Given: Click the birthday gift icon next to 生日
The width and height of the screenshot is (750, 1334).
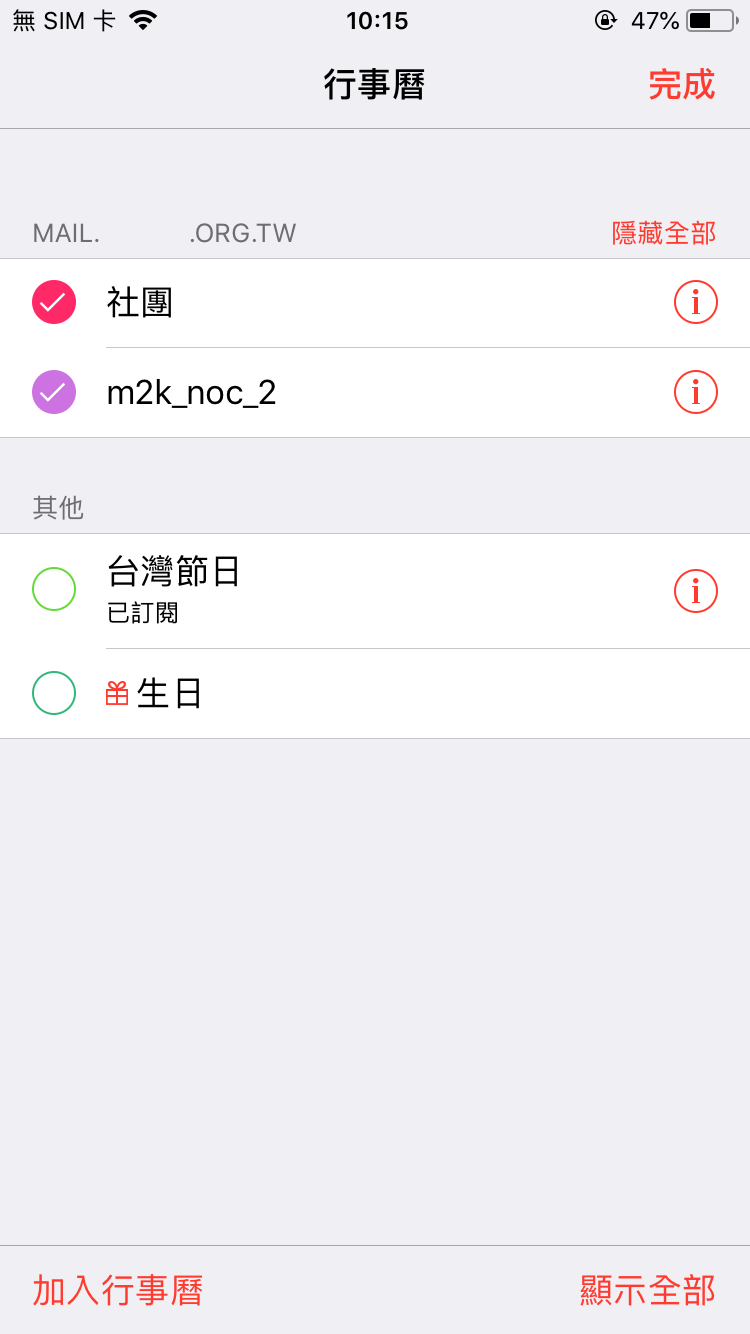Looking at the screenshot, I should (117, 693).
